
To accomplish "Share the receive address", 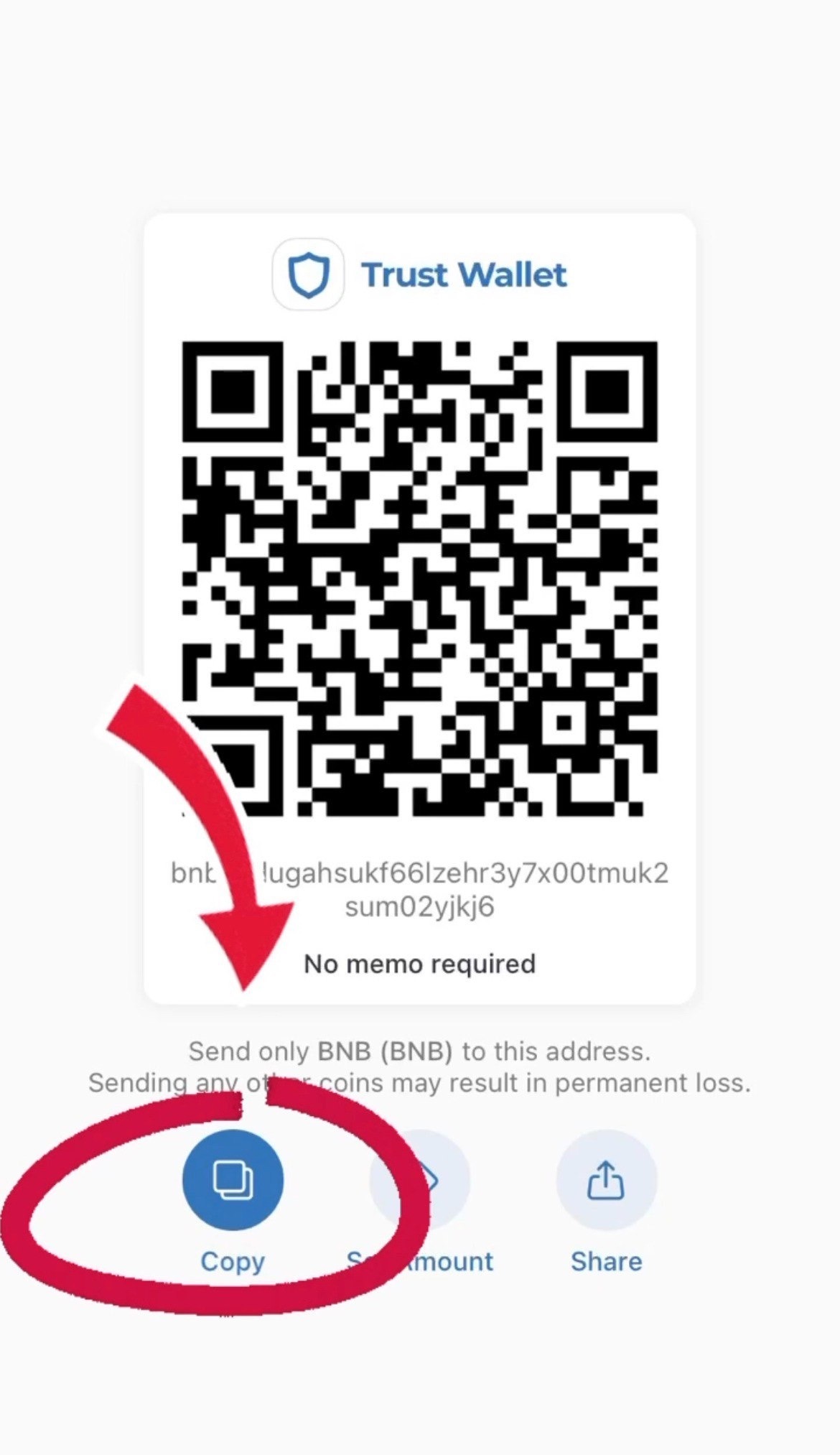I will click(x=606, y=1179).
